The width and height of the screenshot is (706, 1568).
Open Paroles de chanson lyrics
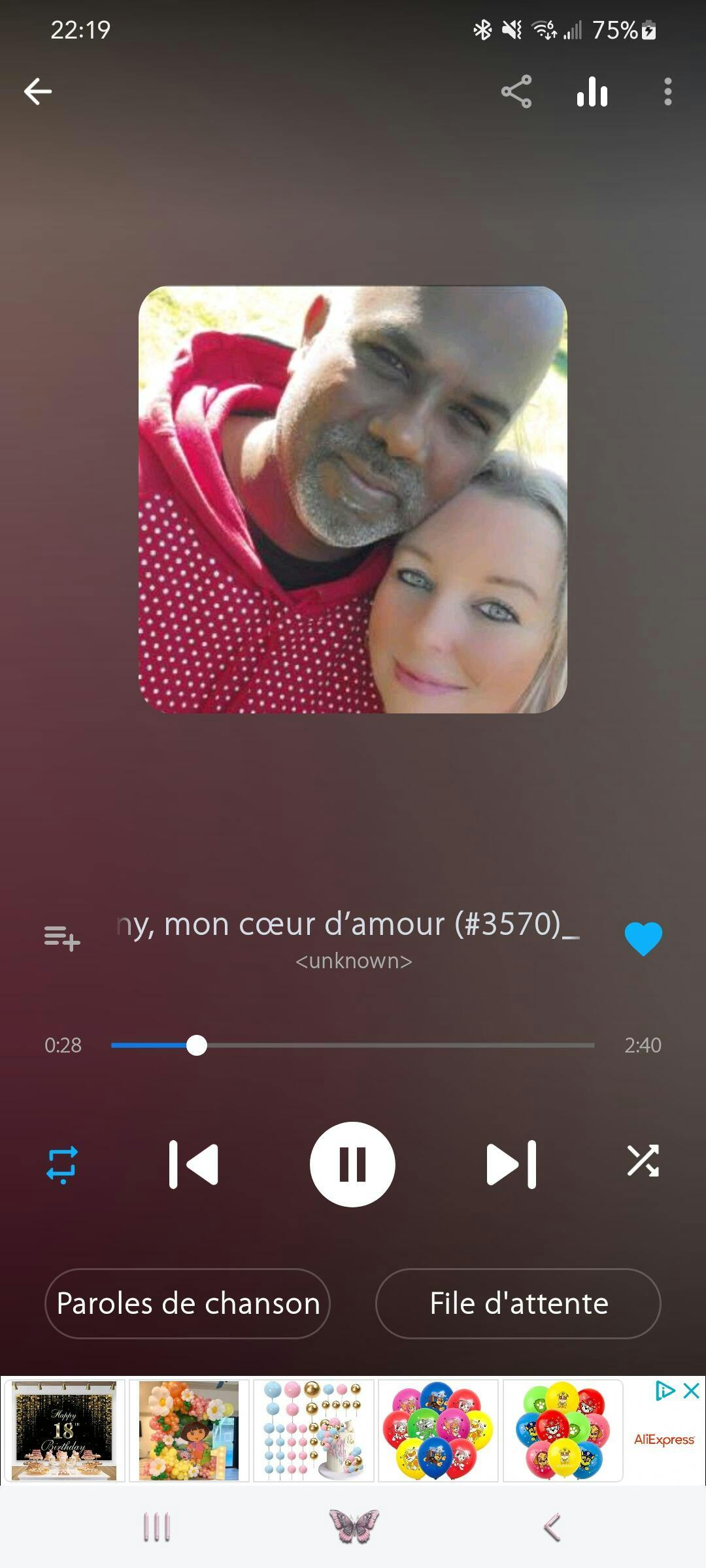pyautogui.click(x=188, y=1303)
